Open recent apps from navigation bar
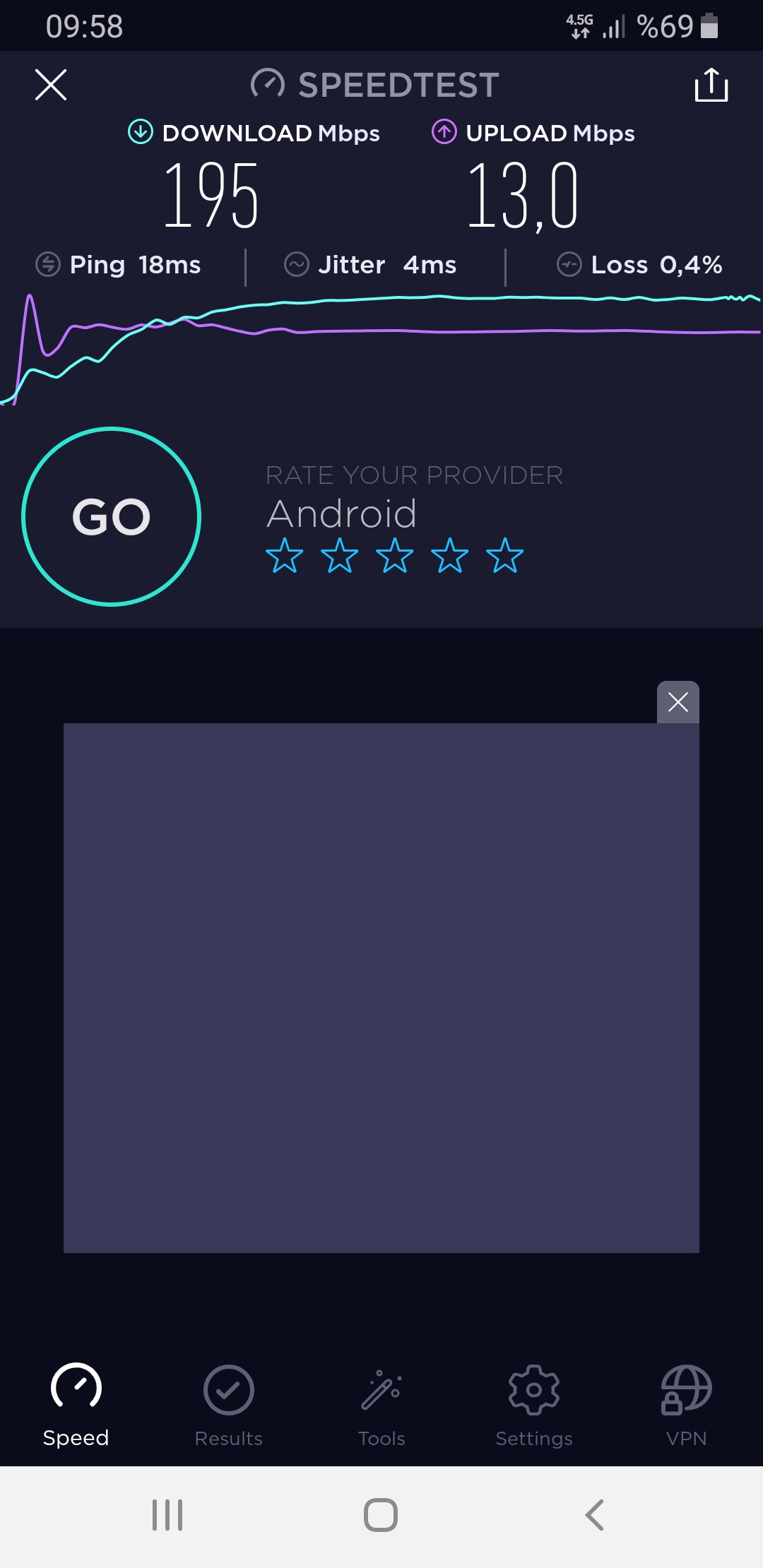The image size is (763, 1568). [167, 1515]
